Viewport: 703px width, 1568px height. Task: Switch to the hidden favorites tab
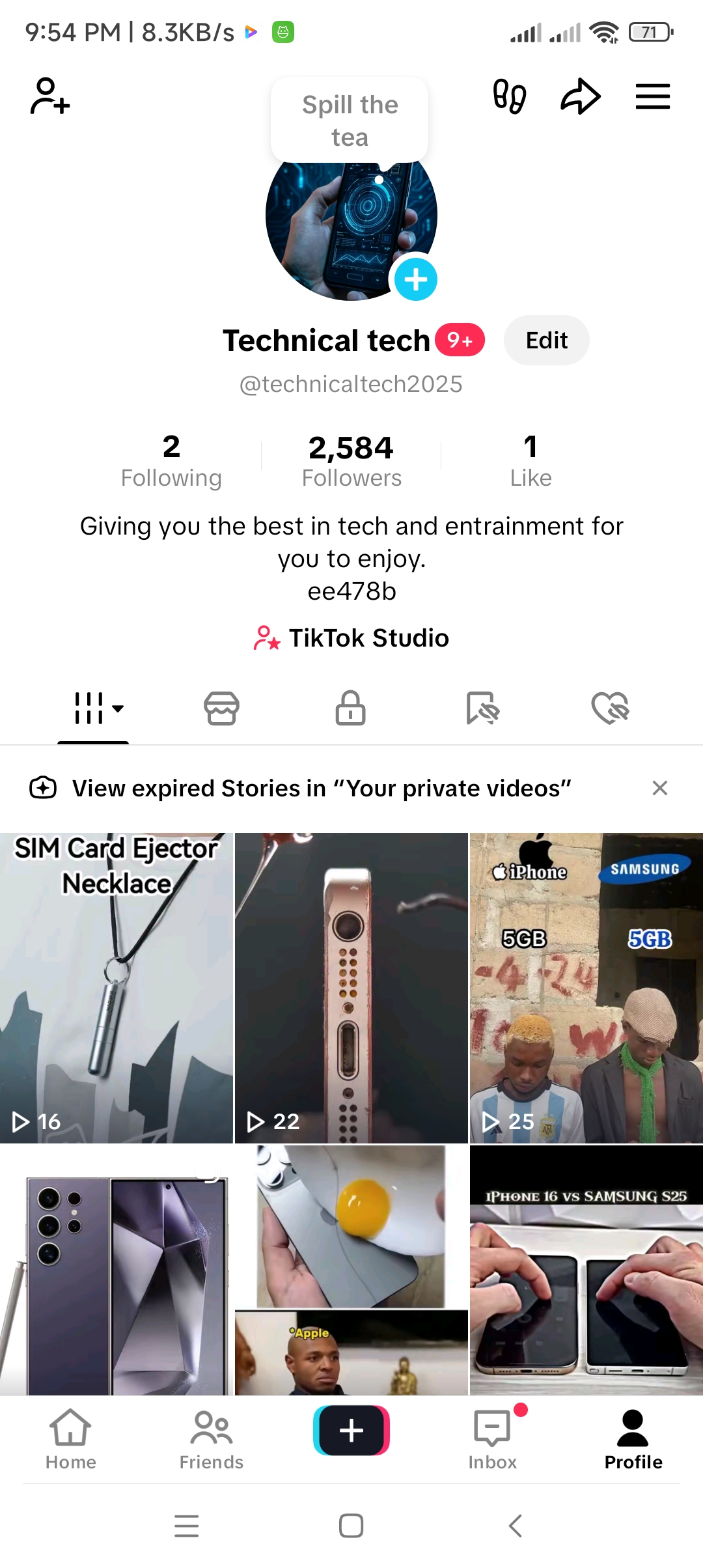pos(482,708)
